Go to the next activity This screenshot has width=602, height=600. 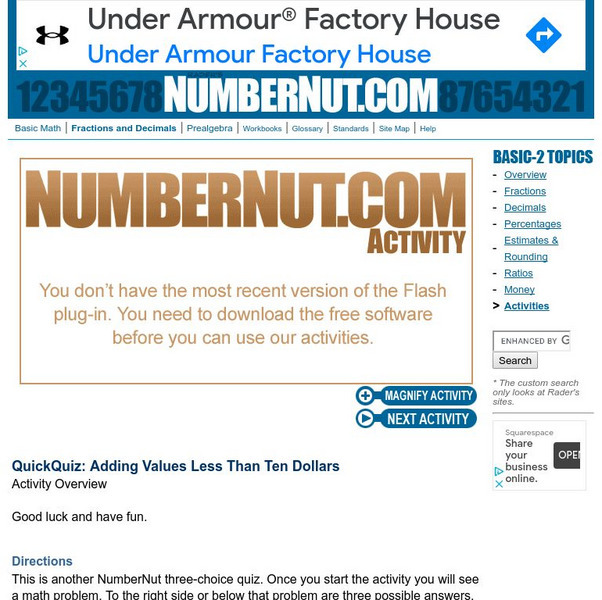coord(416,419)
